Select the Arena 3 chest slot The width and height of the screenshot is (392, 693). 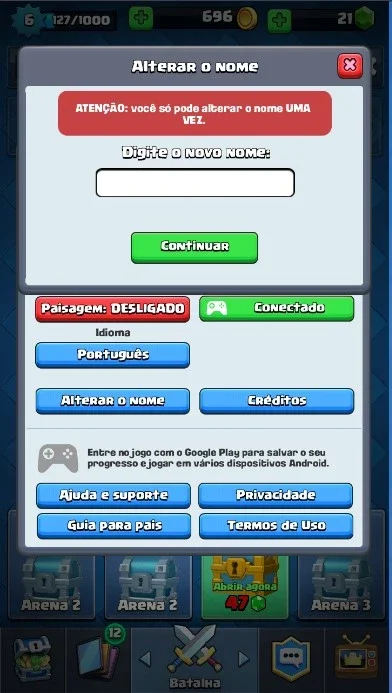(x=341, y=586)
